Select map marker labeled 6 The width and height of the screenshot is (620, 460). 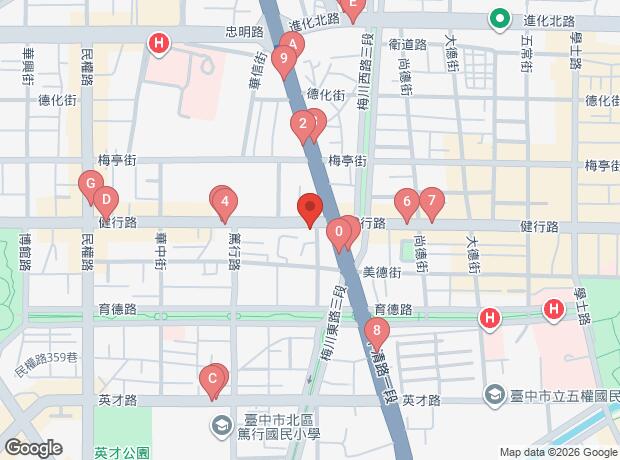pyautogui.click(x=407, y=205)
